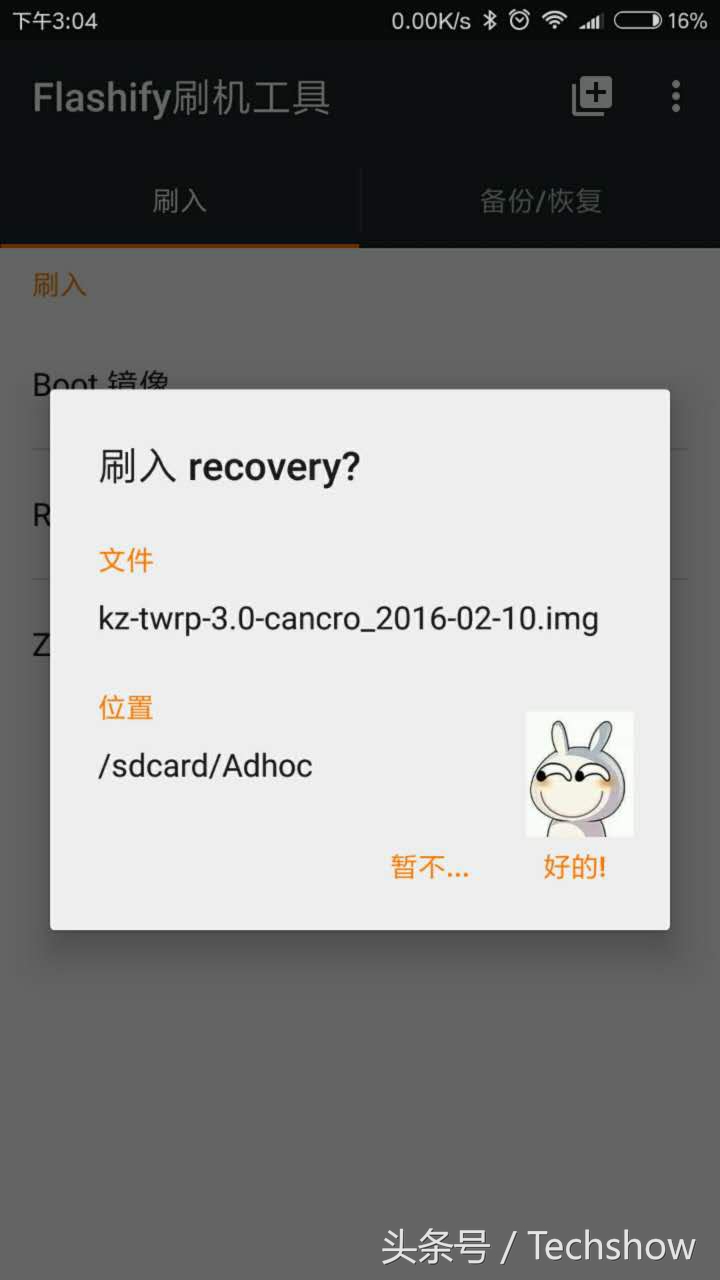720x1280 pixels.
Task: Tap the 位置 label in the dialog
Action: click(124, 707)
